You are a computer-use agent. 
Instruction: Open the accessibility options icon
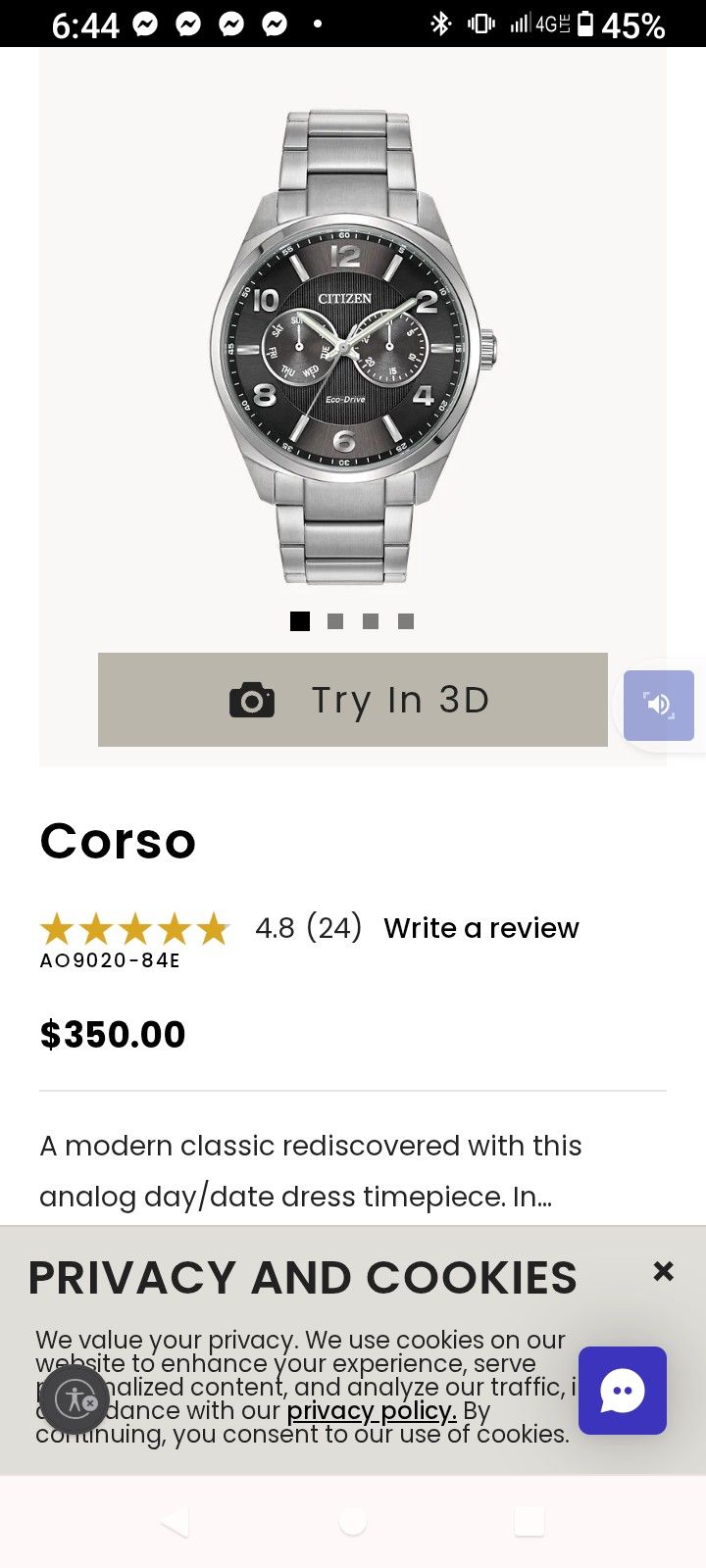coord(76,1399)
